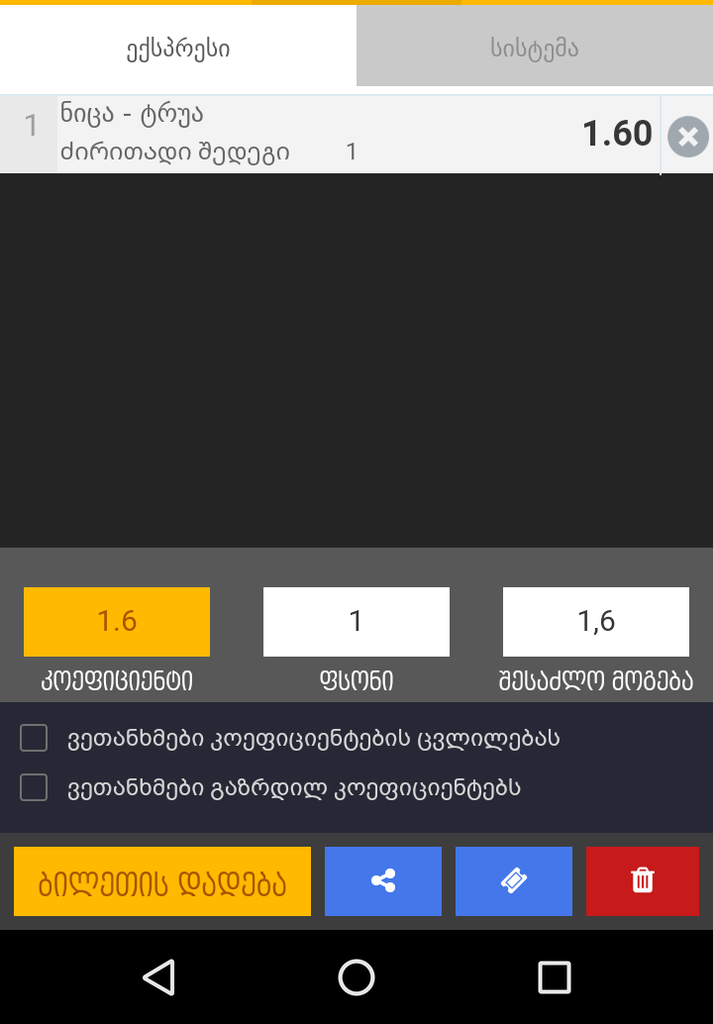Edit the შესაძლო მოგება field
713x1024 pixels.
point(595,621)
